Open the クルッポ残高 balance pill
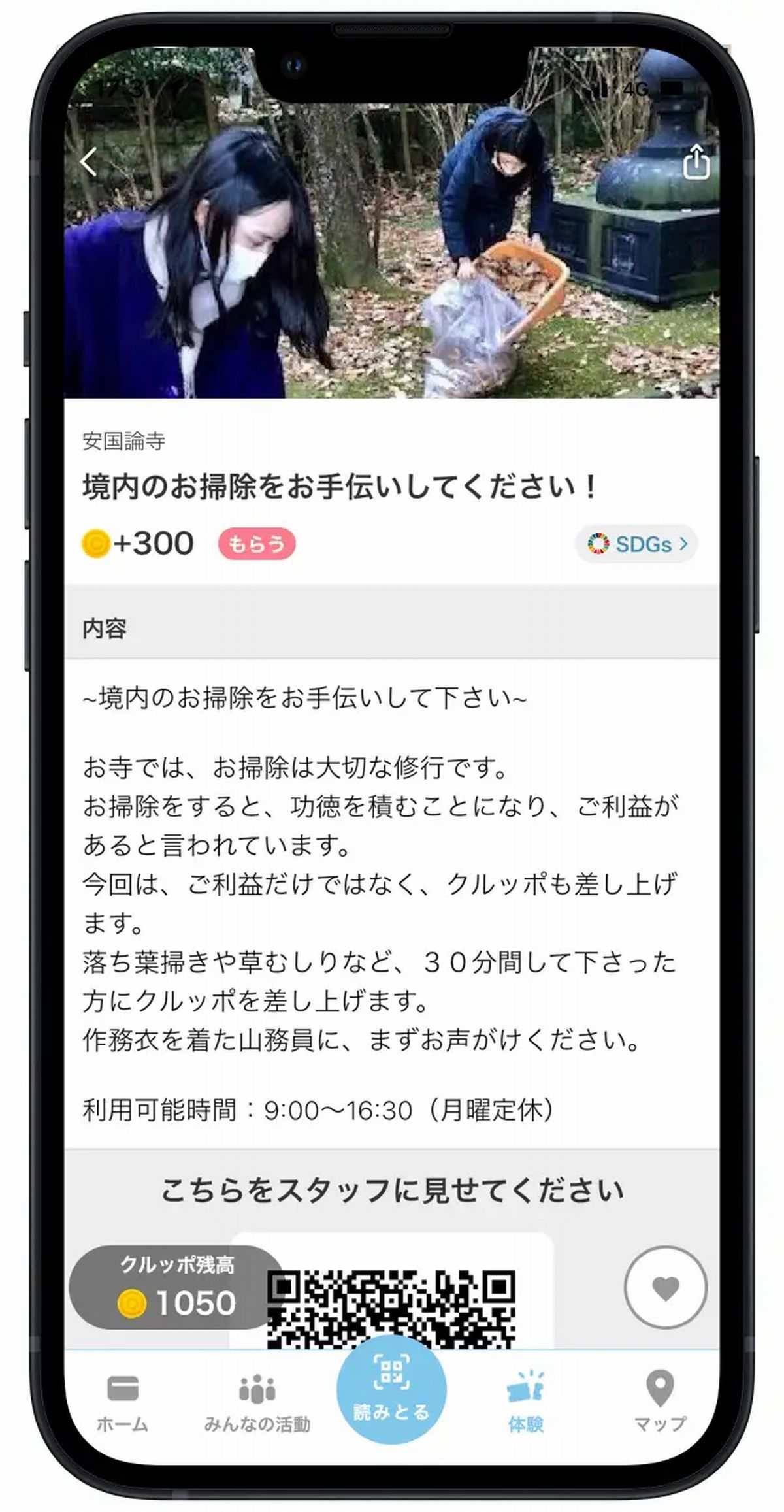 pyautogui.click(x=175, y=1287)
